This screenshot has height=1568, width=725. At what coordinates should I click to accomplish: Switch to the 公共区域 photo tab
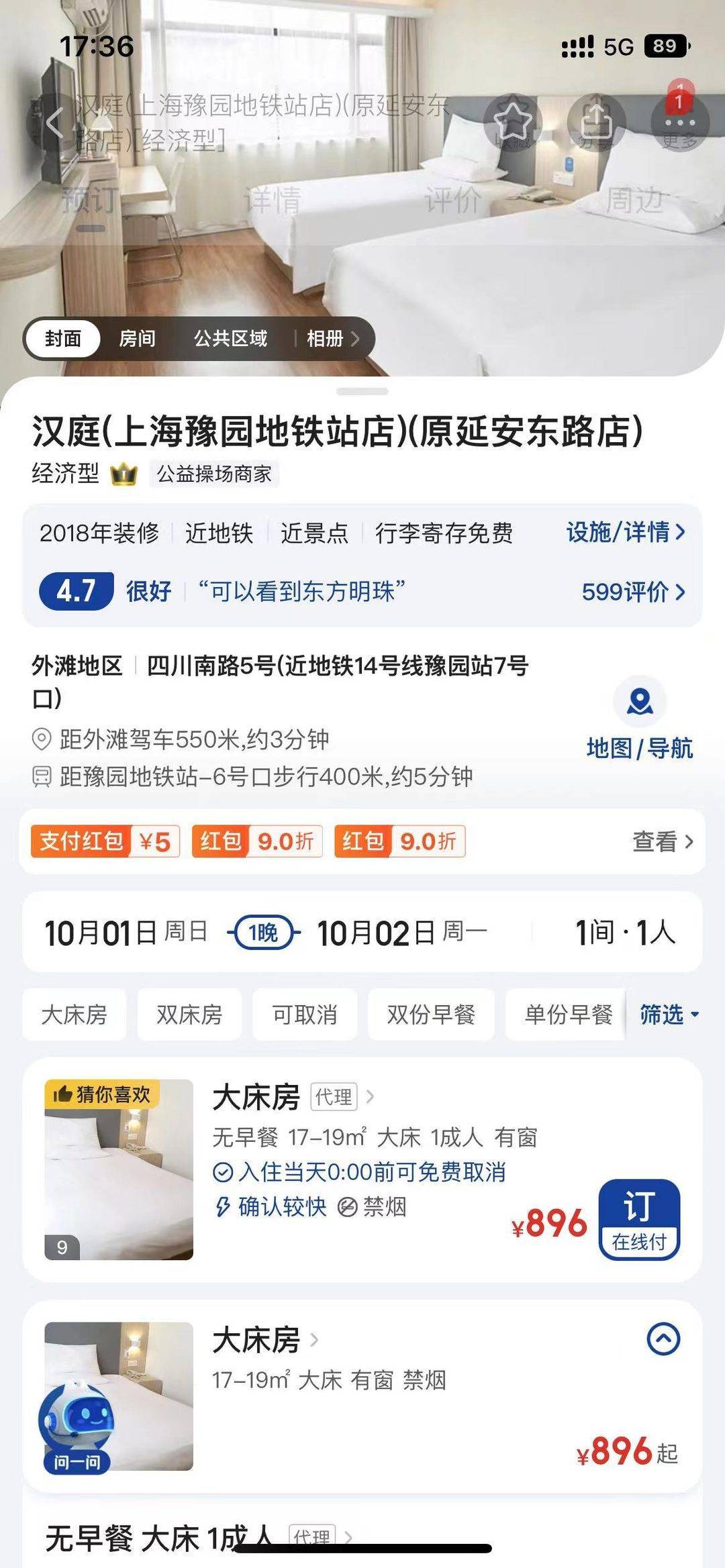click(230, 338)
